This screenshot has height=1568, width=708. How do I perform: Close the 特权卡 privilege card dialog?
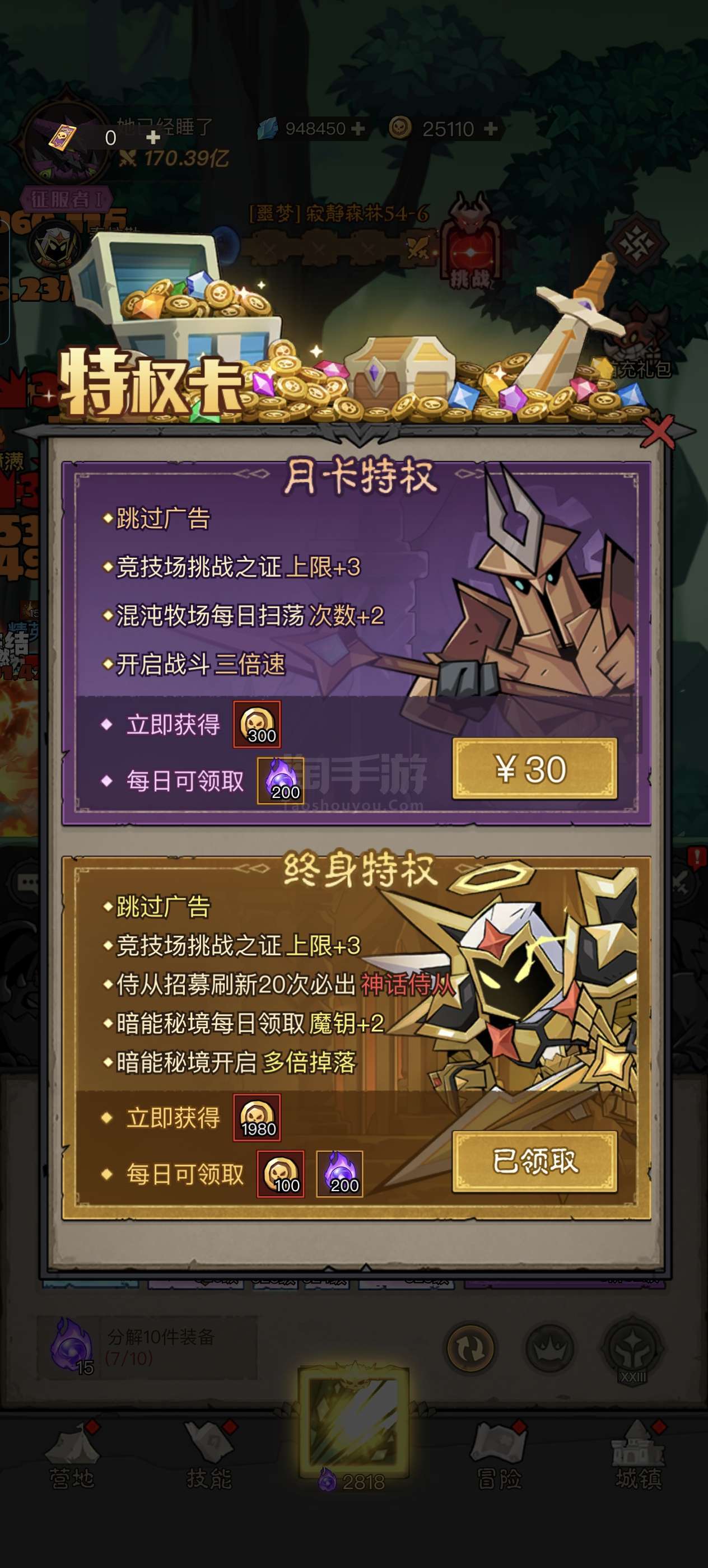[659, 432]
